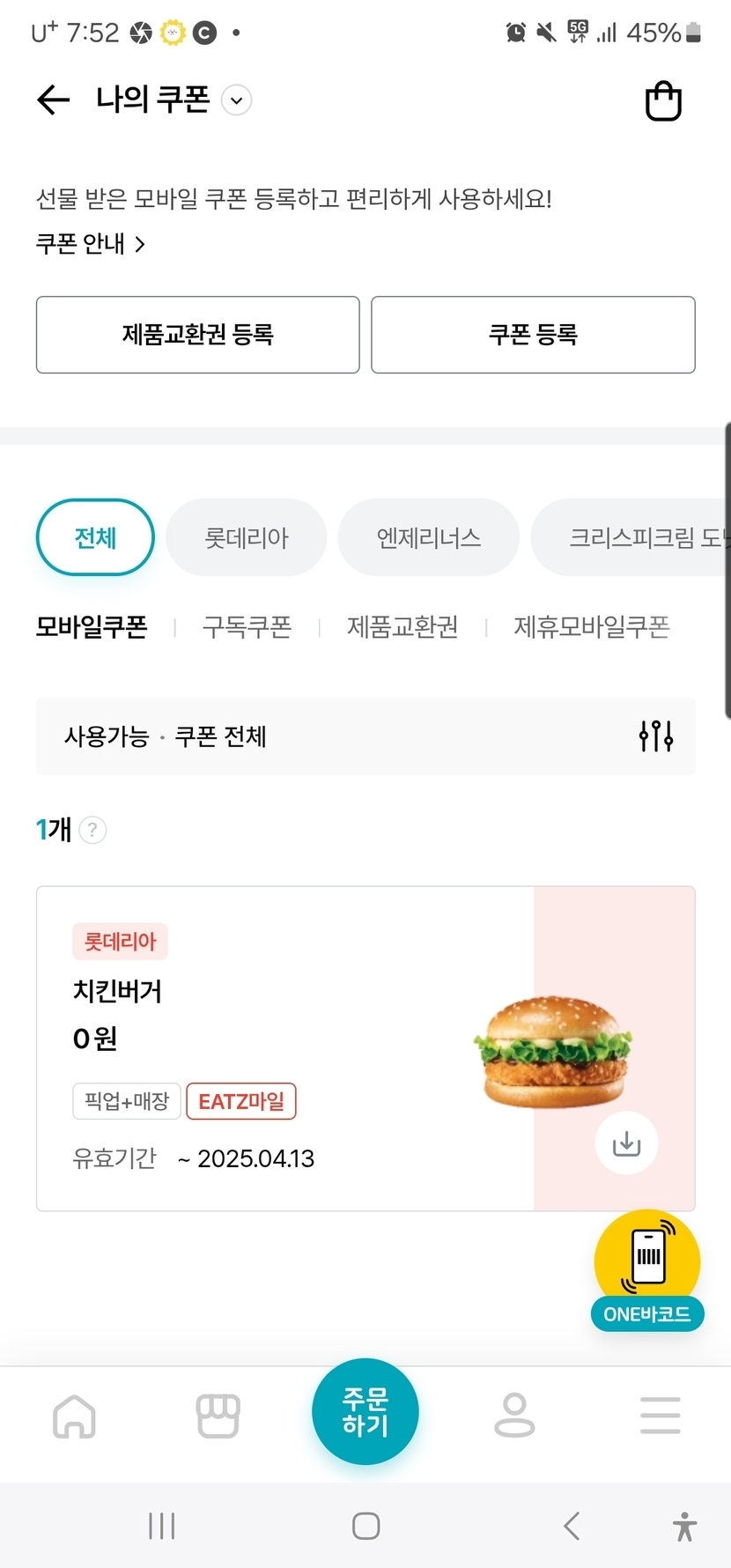Open the coupon filter settings icon
The height and width of the screenshot is (1568, 731).
656,736
